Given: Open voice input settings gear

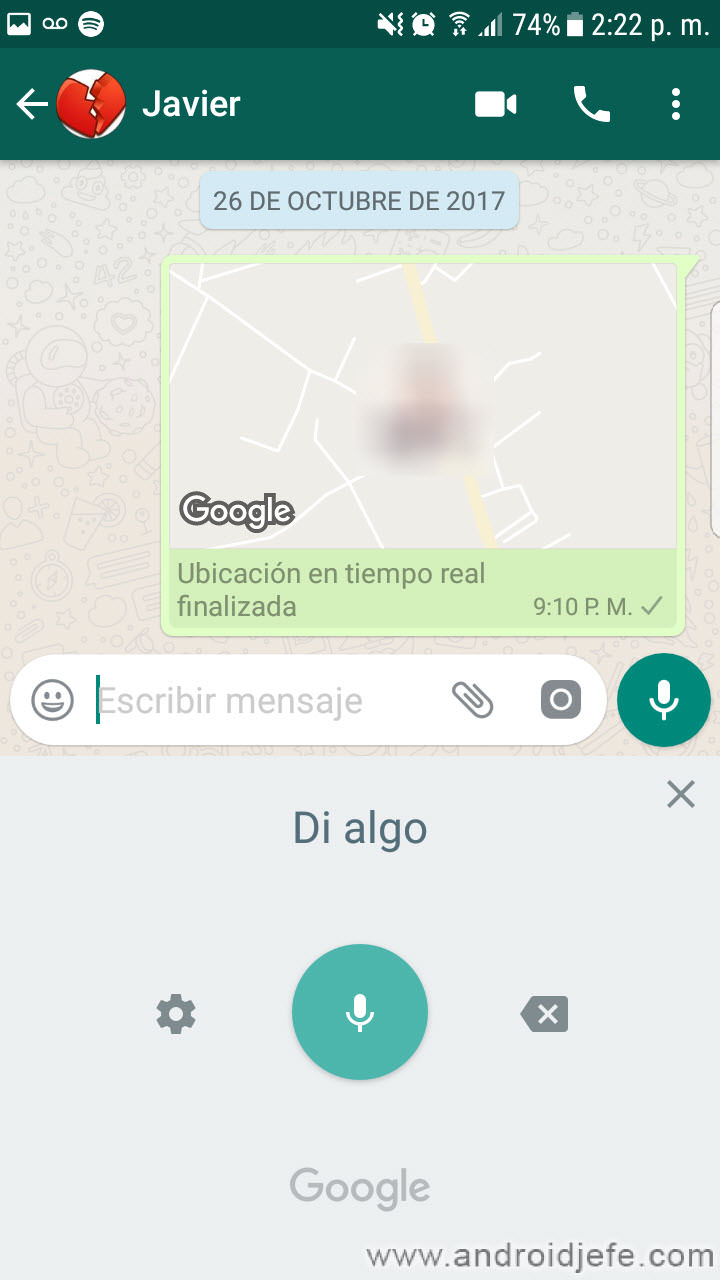Looking at the screenshot, I should (176, 1014).
